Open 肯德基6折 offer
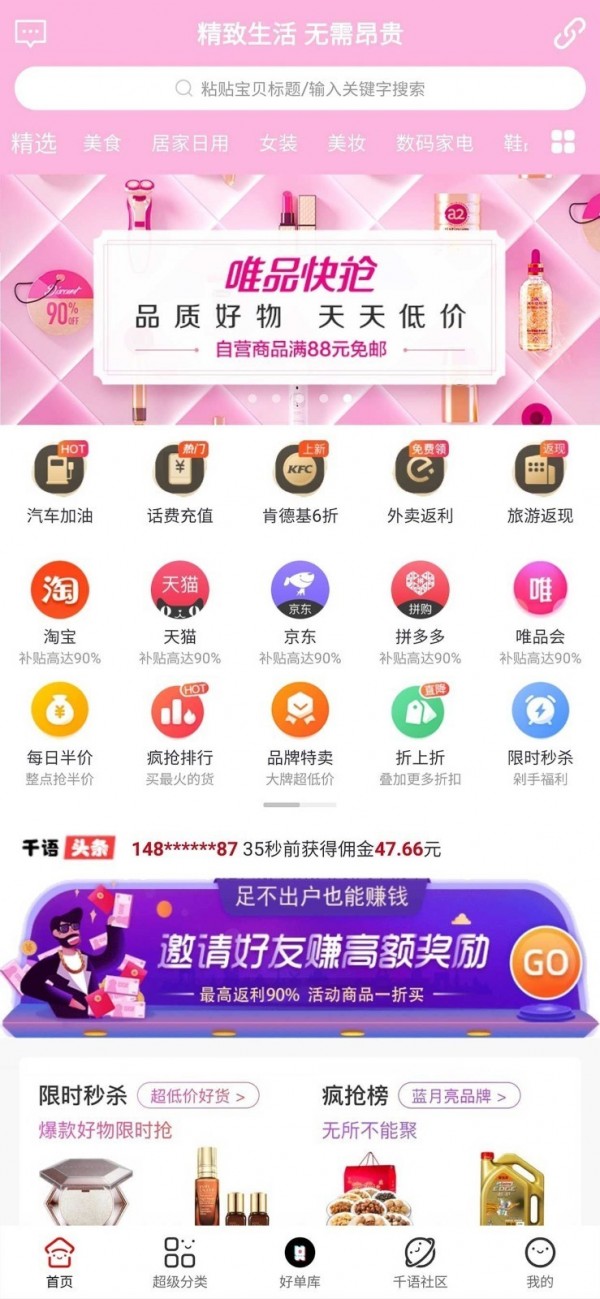 (300, 483)
